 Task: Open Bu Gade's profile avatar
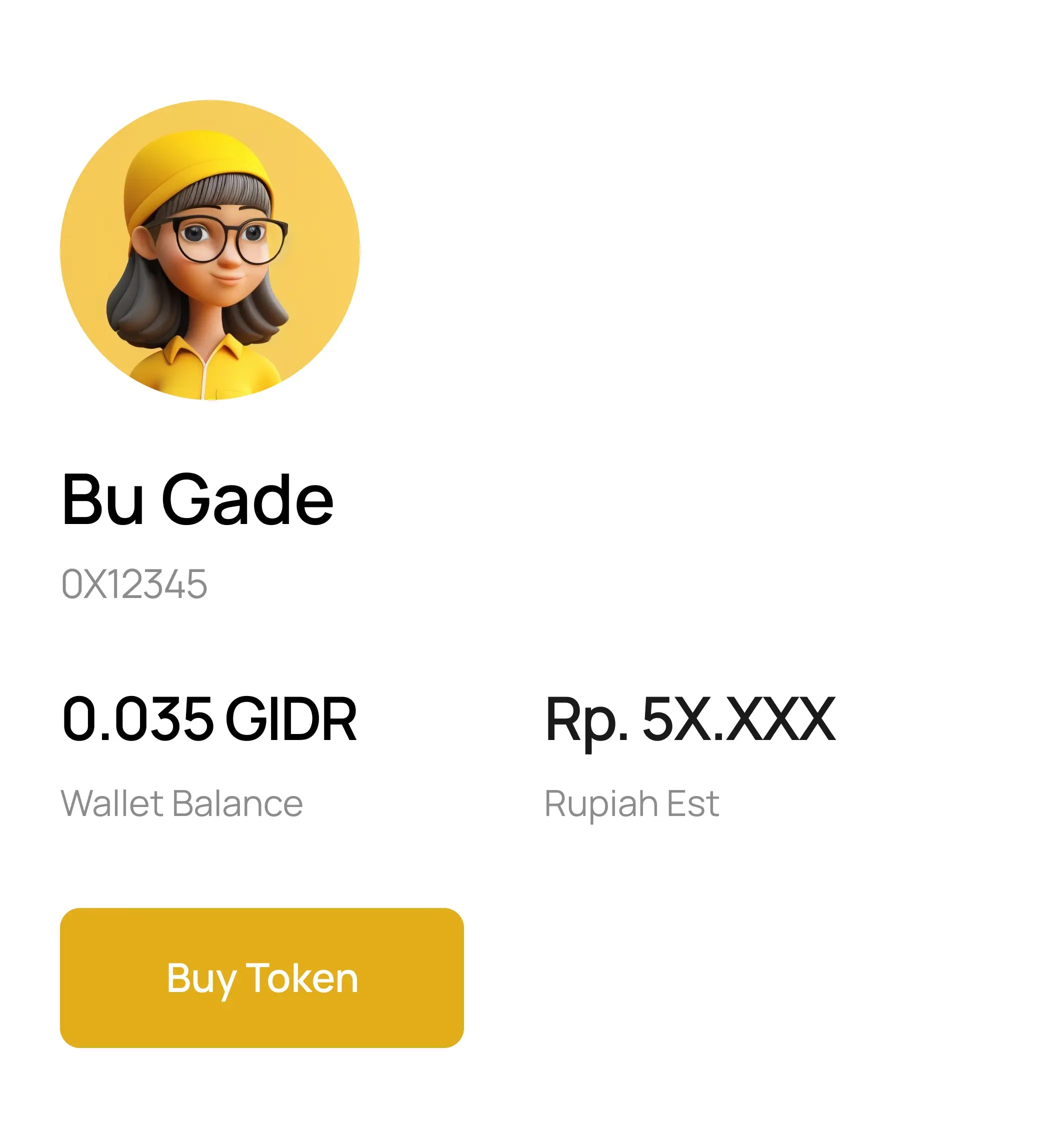coord(209,250)
